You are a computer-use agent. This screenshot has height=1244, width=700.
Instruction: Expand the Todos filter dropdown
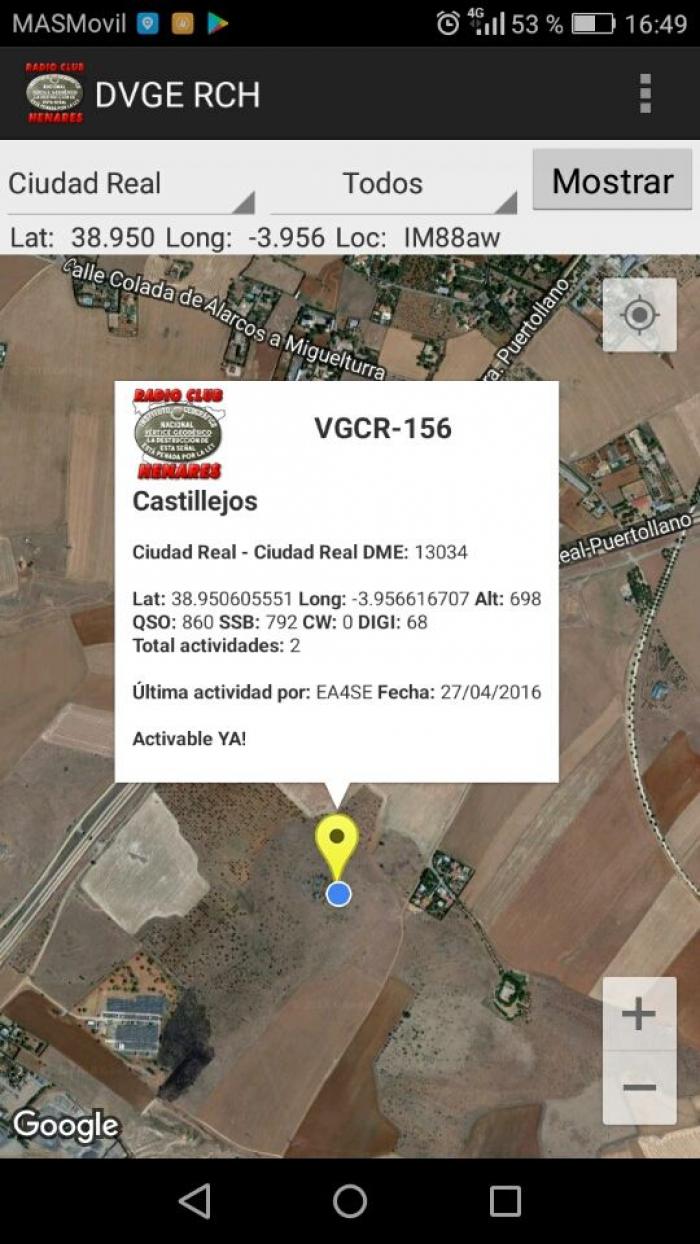[394, 184]
